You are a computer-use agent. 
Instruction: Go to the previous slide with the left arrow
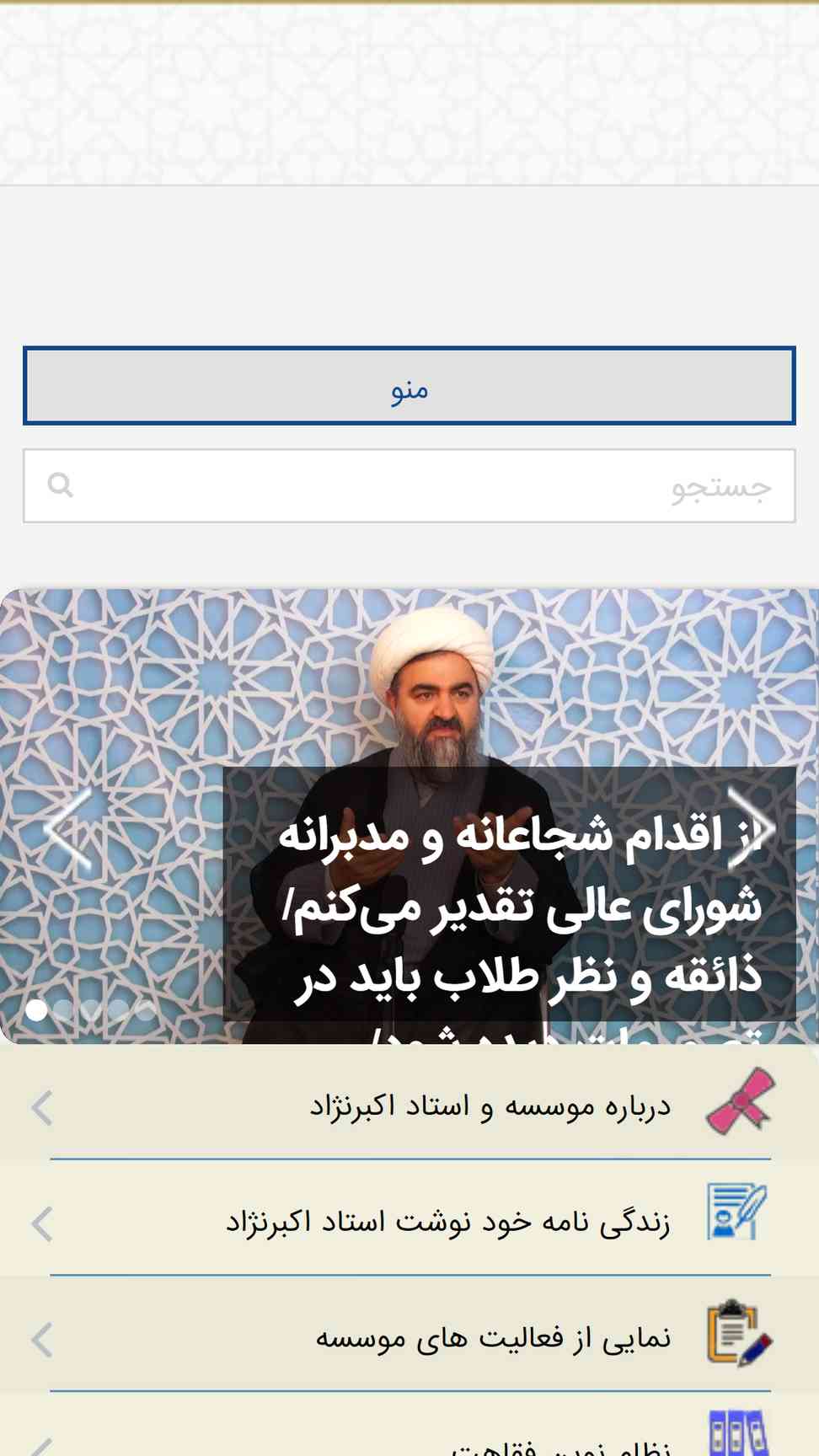point(68,828)
